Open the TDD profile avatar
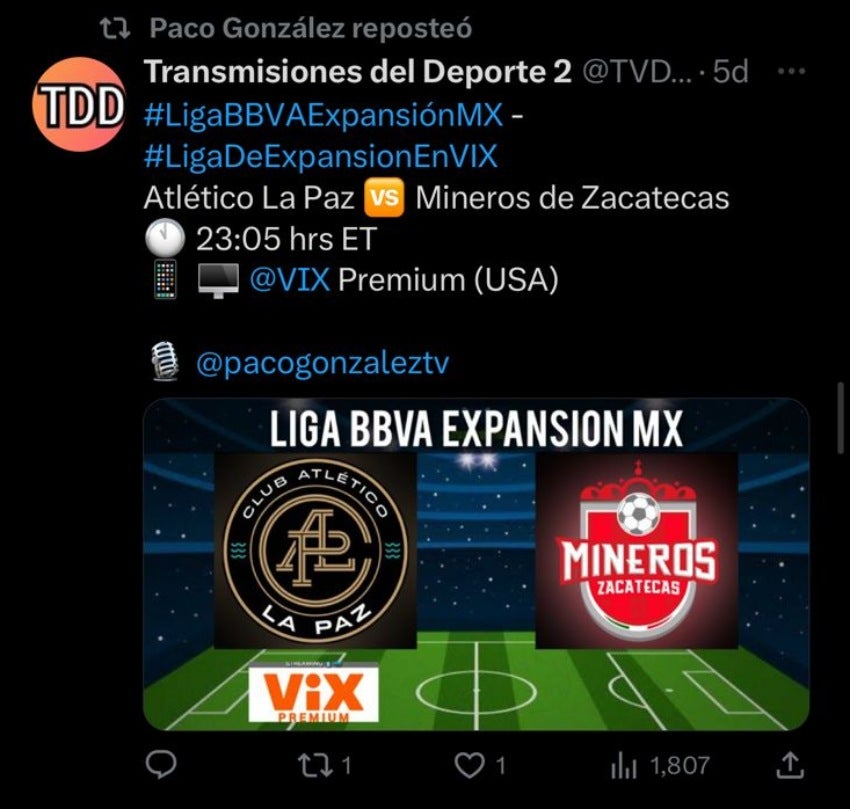Image resolution: width=850 pixels, height=809 pixels. click(x=77, y=104)
